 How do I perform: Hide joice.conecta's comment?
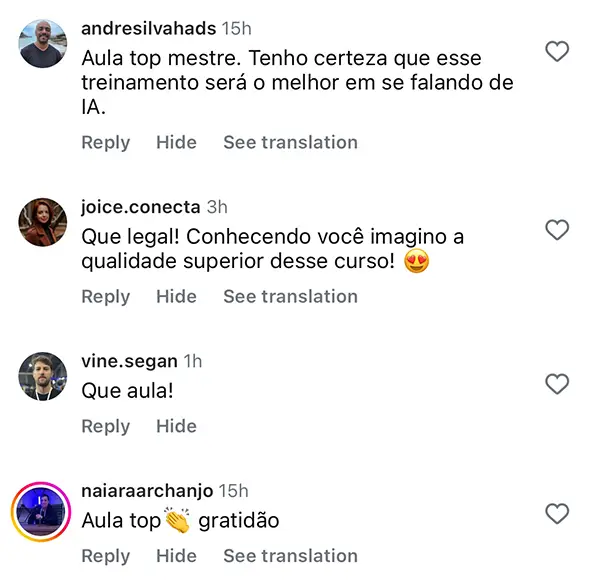tap(176, 296)
